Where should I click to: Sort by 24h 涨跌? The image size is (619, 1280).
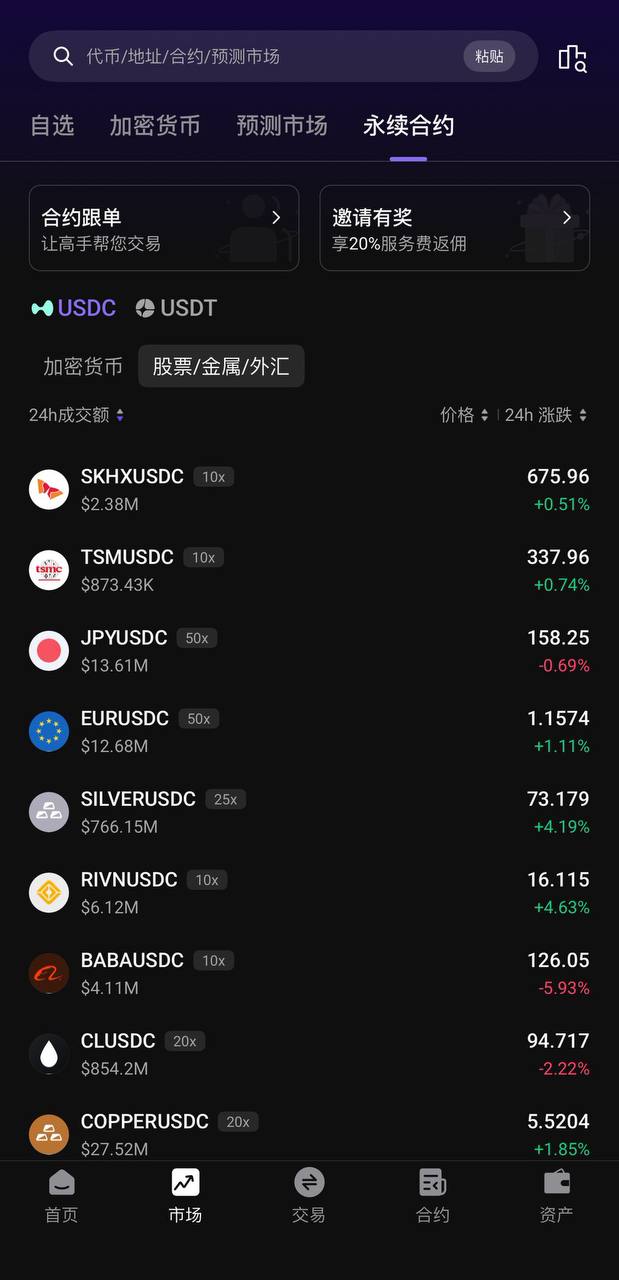[x=545, y=415]
